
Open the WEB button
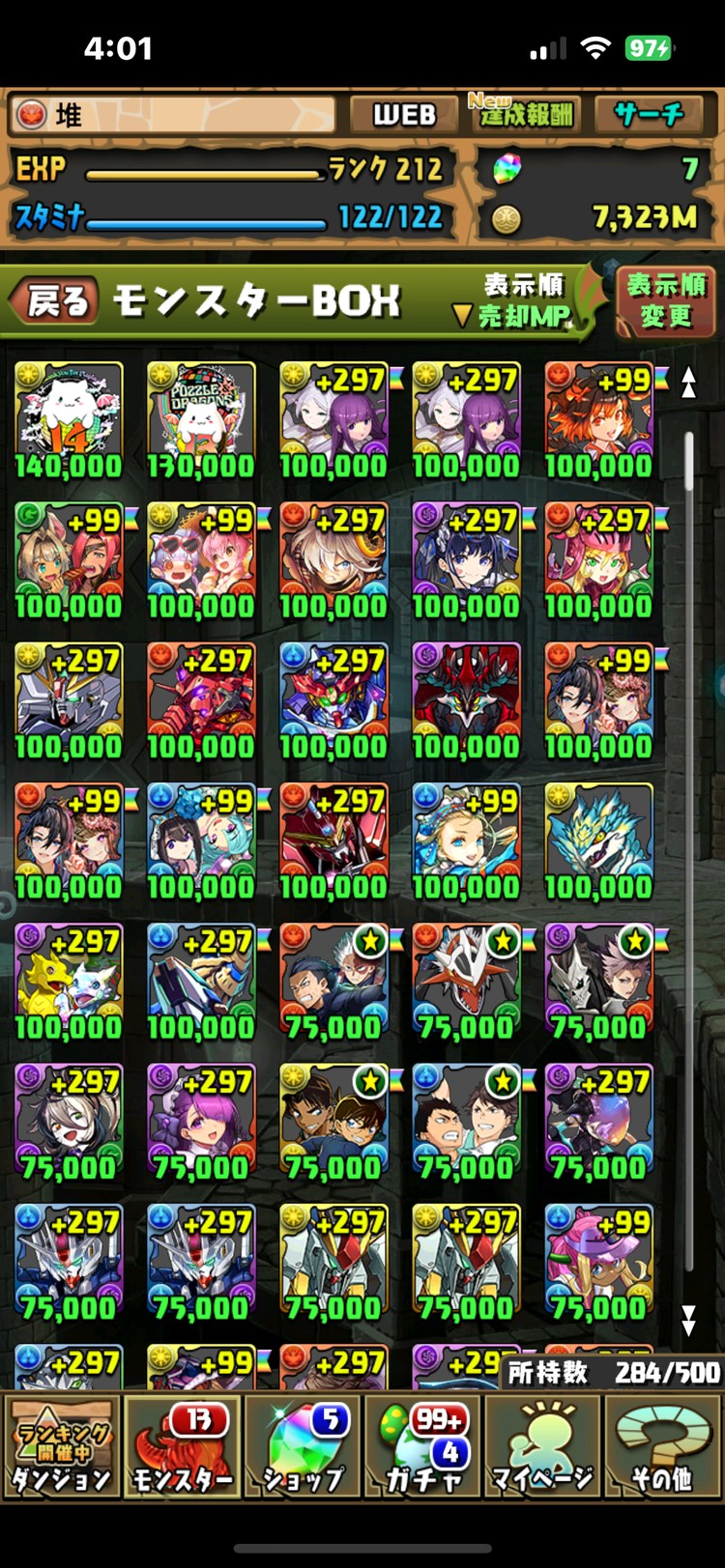(x=404, y=115)
